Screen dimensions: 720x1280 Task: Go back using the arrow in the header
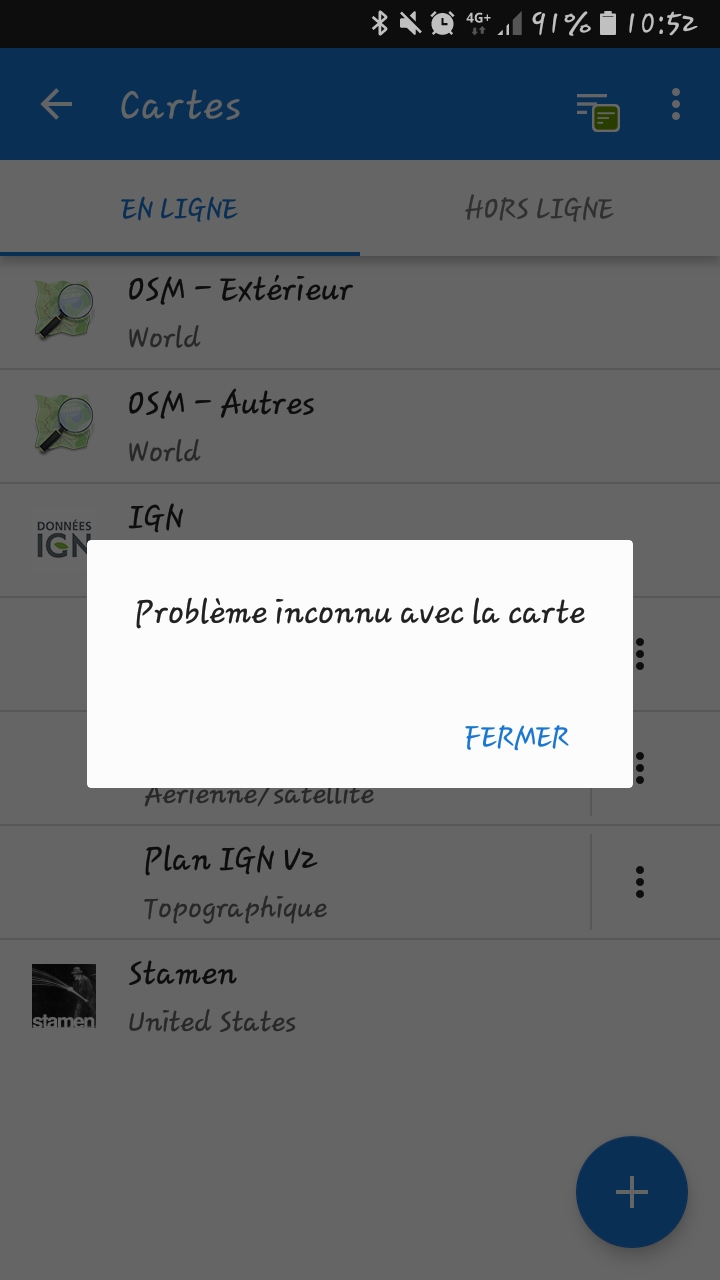pyautogui.click(x=57, y=105)
